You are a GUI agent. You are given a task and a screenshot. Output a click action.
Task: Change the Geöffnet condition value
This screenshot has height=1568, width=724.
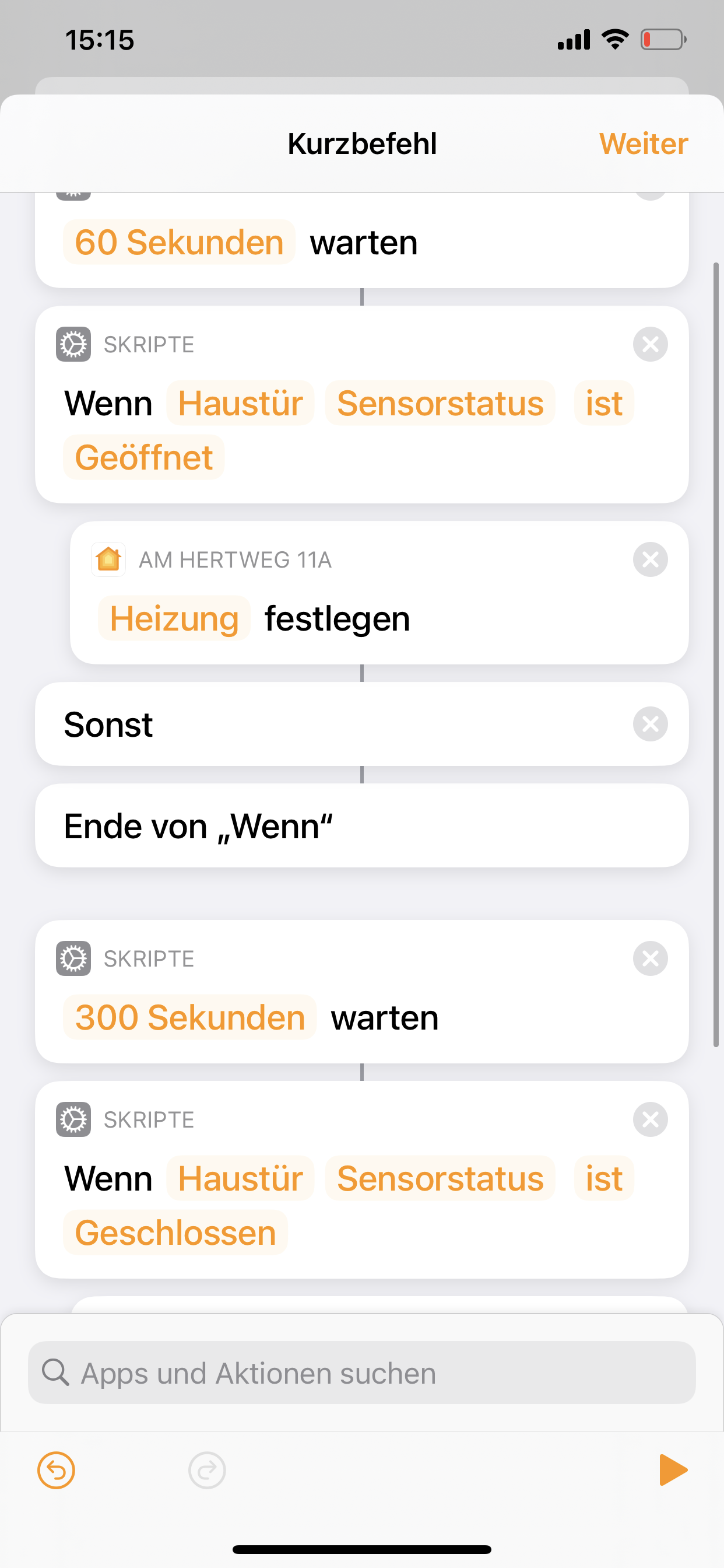143,457
